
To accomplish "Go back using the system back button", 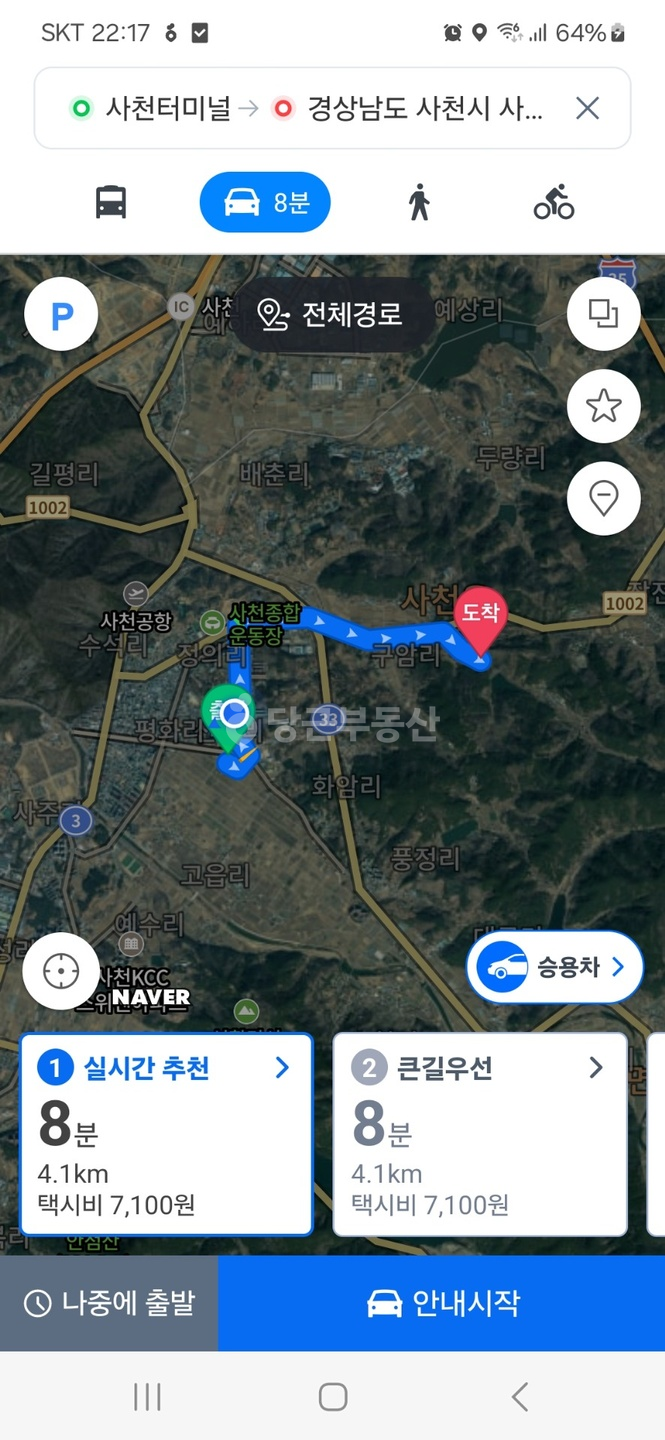I will click(519, 1397).
